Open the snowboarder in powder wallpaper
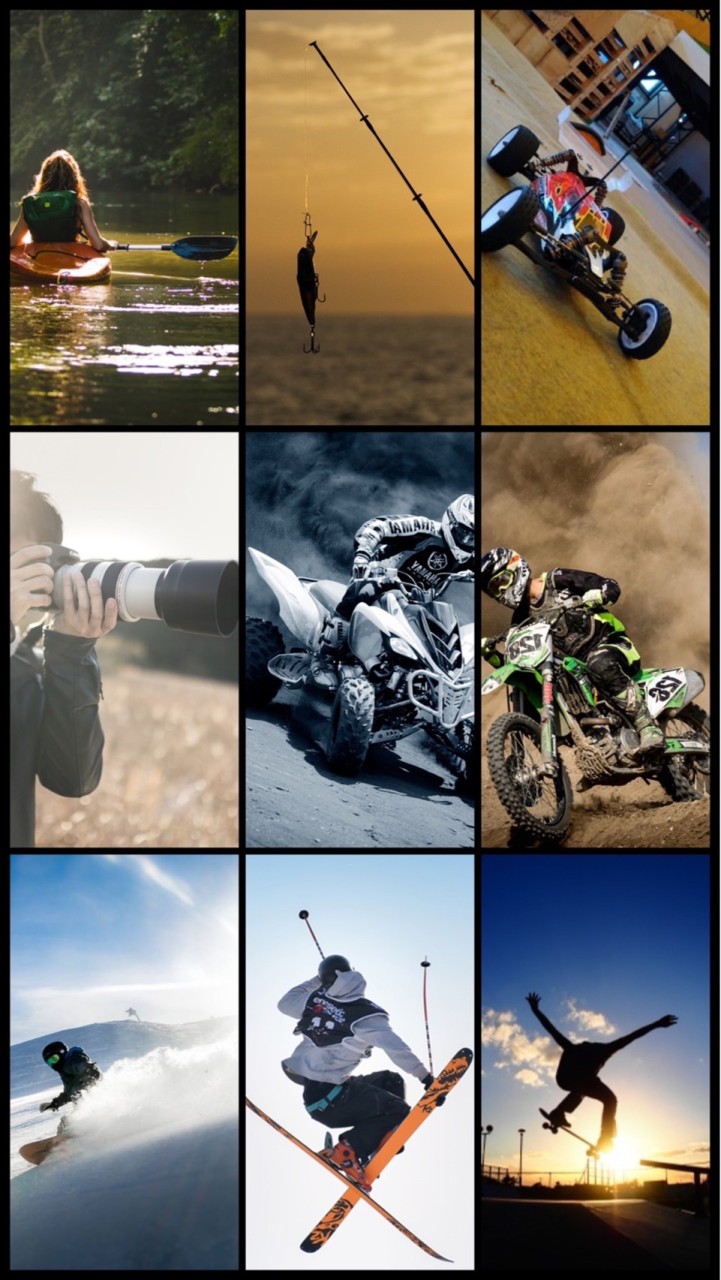721x1280 pixels. coord(124,1062)
